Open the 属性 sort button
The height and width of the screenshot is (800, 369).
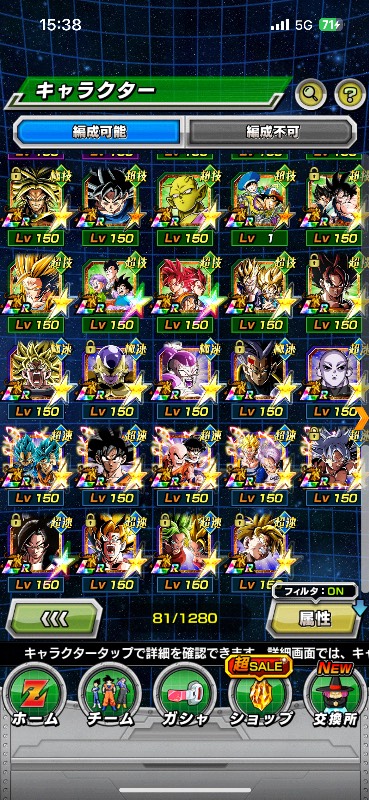point(314,618)
